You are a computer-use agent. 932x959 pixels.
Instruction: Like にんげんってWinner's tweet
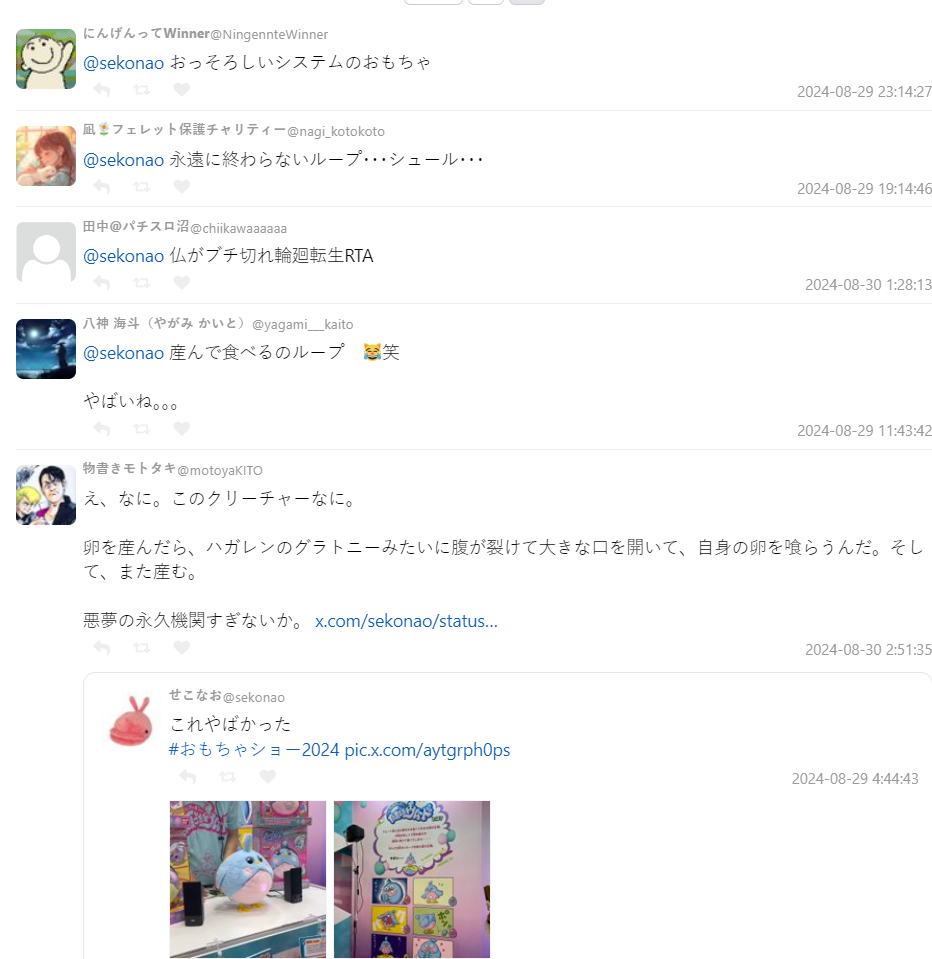point(181,90)
